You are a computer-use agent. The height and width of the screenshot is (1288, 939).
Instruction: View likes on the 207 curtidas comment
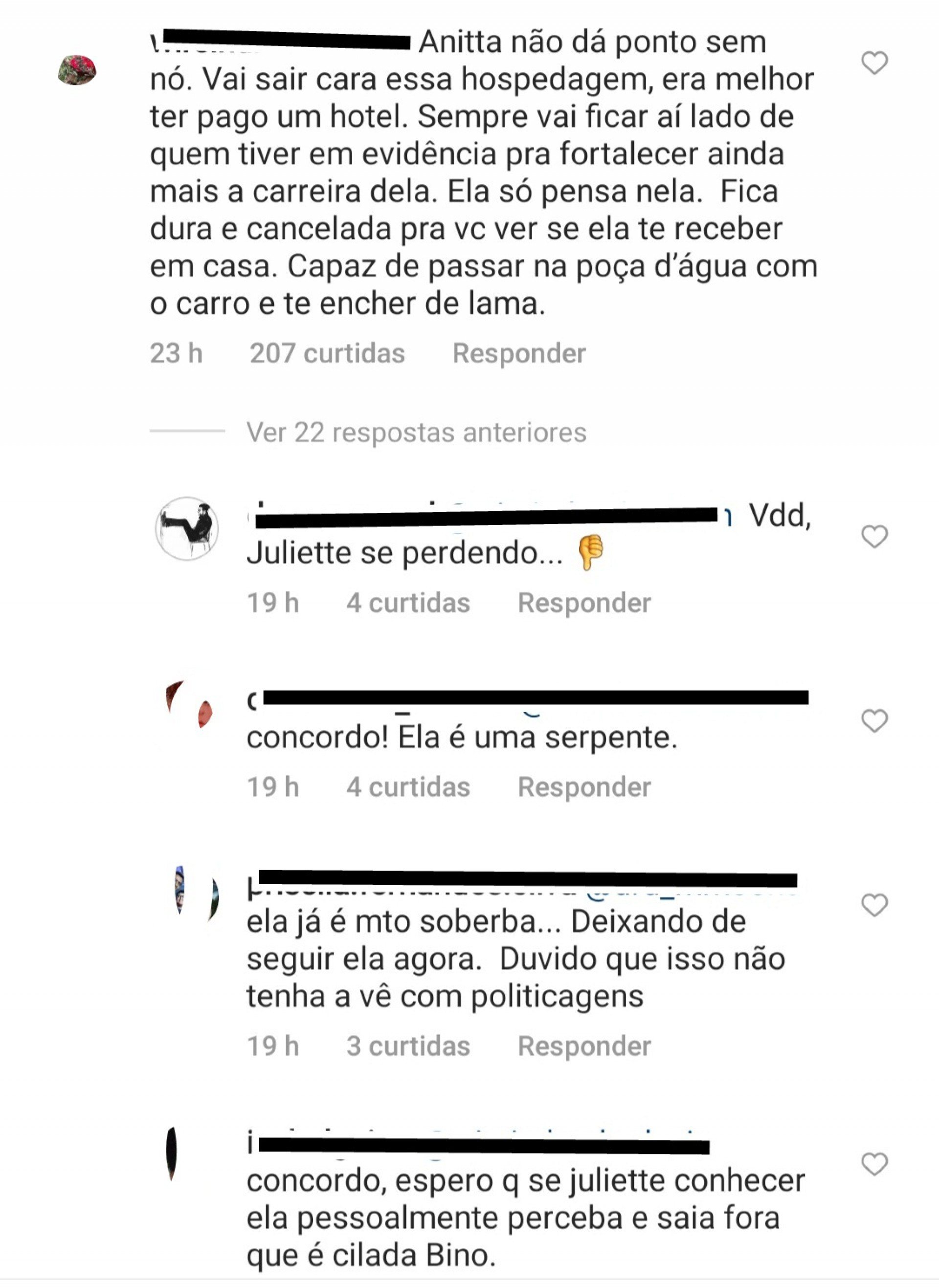[327, 353]
